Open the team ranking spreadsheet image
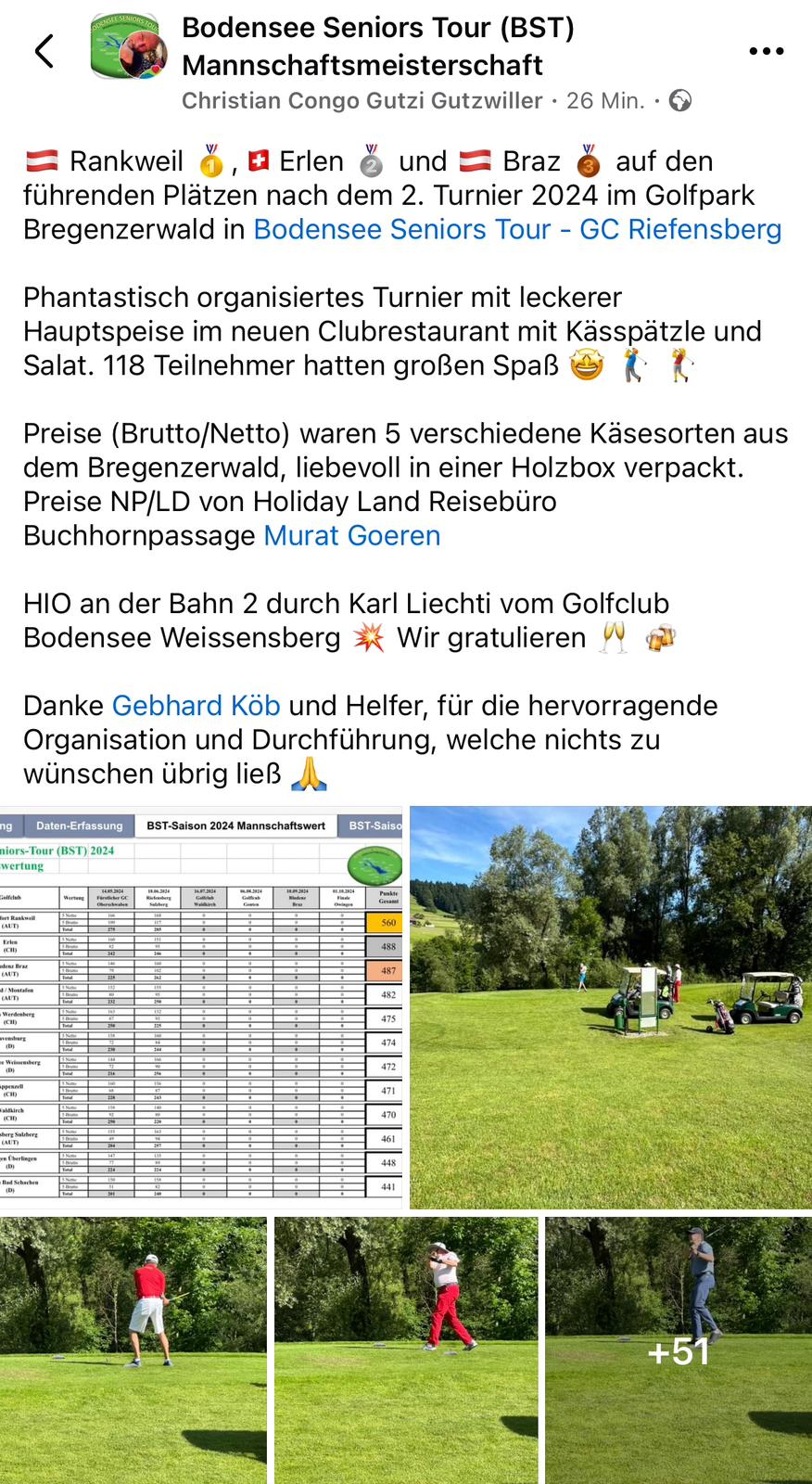This screenshot has width=812, height=1484. (201, 1007)
